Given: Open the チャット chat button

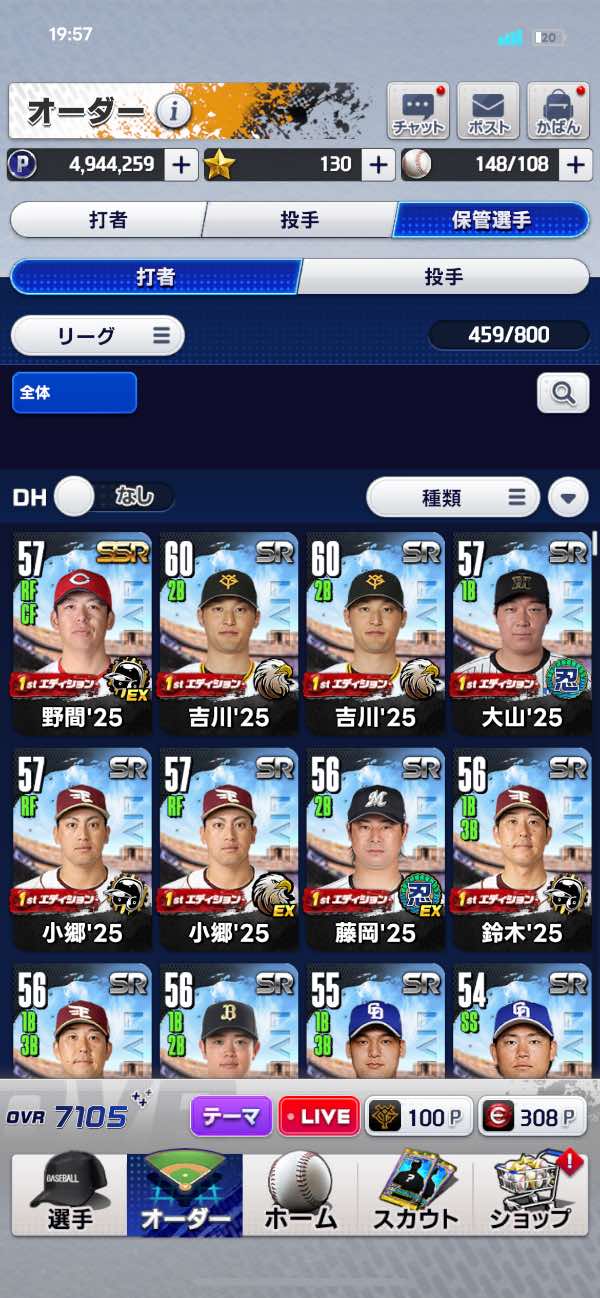Looking at the screenshot, I should tap(419, 110).
